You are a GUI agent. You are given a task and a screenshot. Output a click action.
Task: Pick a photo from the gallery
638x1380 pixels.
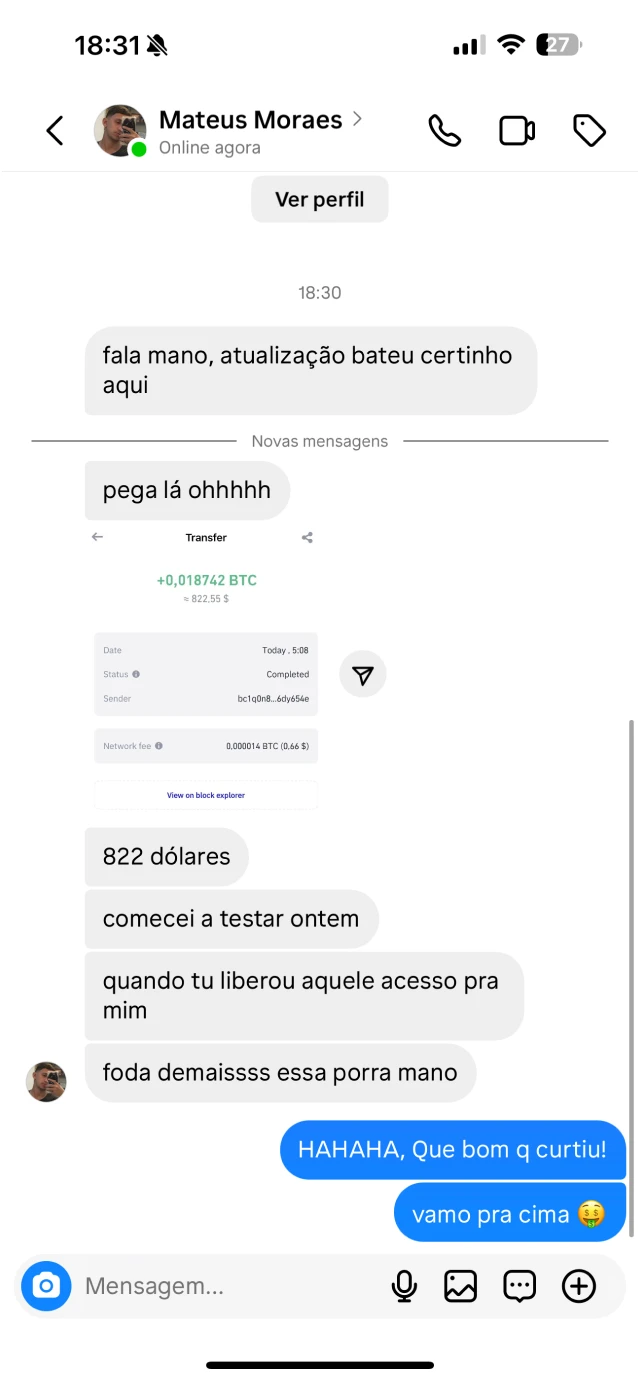coord(461,1286)
